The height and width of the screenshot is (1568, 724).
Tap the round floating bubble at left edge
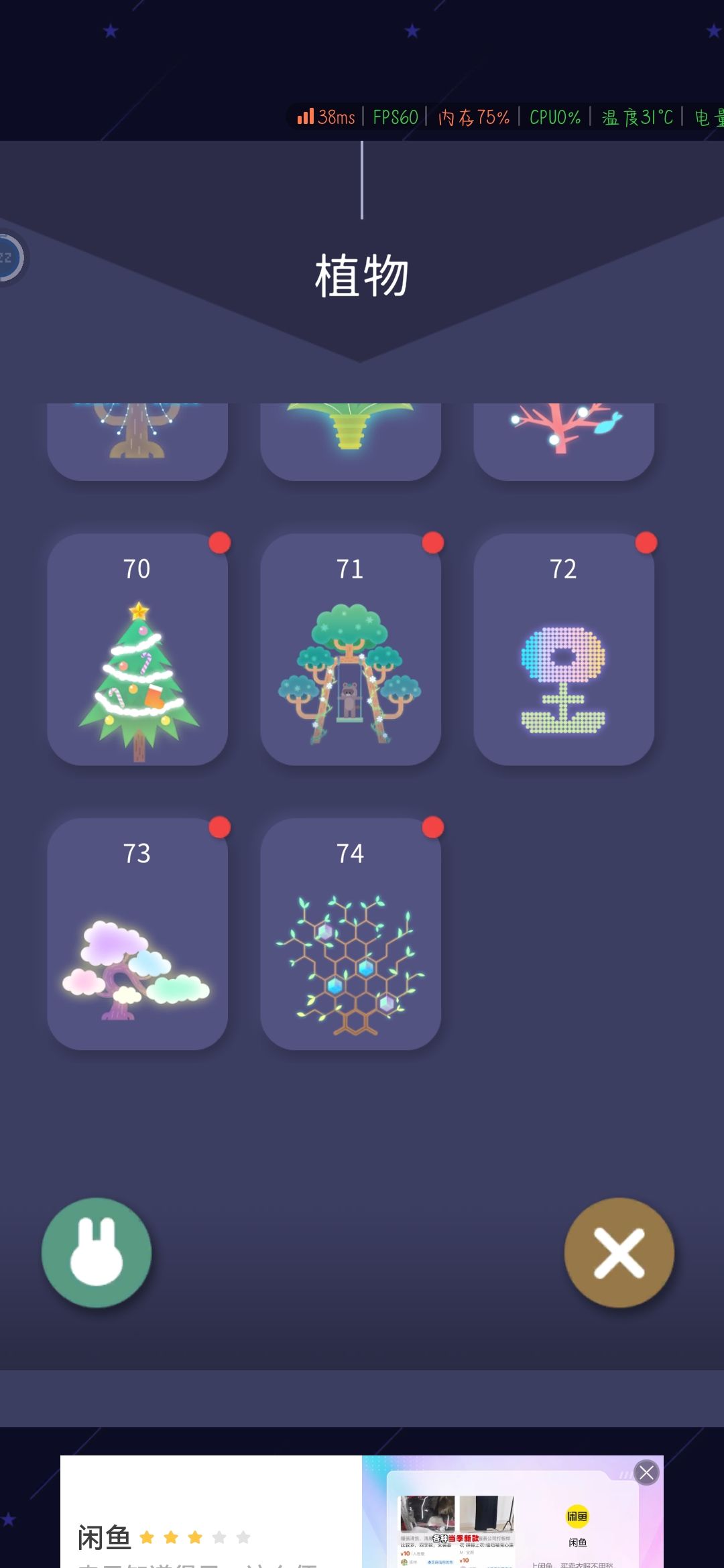click(x=9, y=258)
